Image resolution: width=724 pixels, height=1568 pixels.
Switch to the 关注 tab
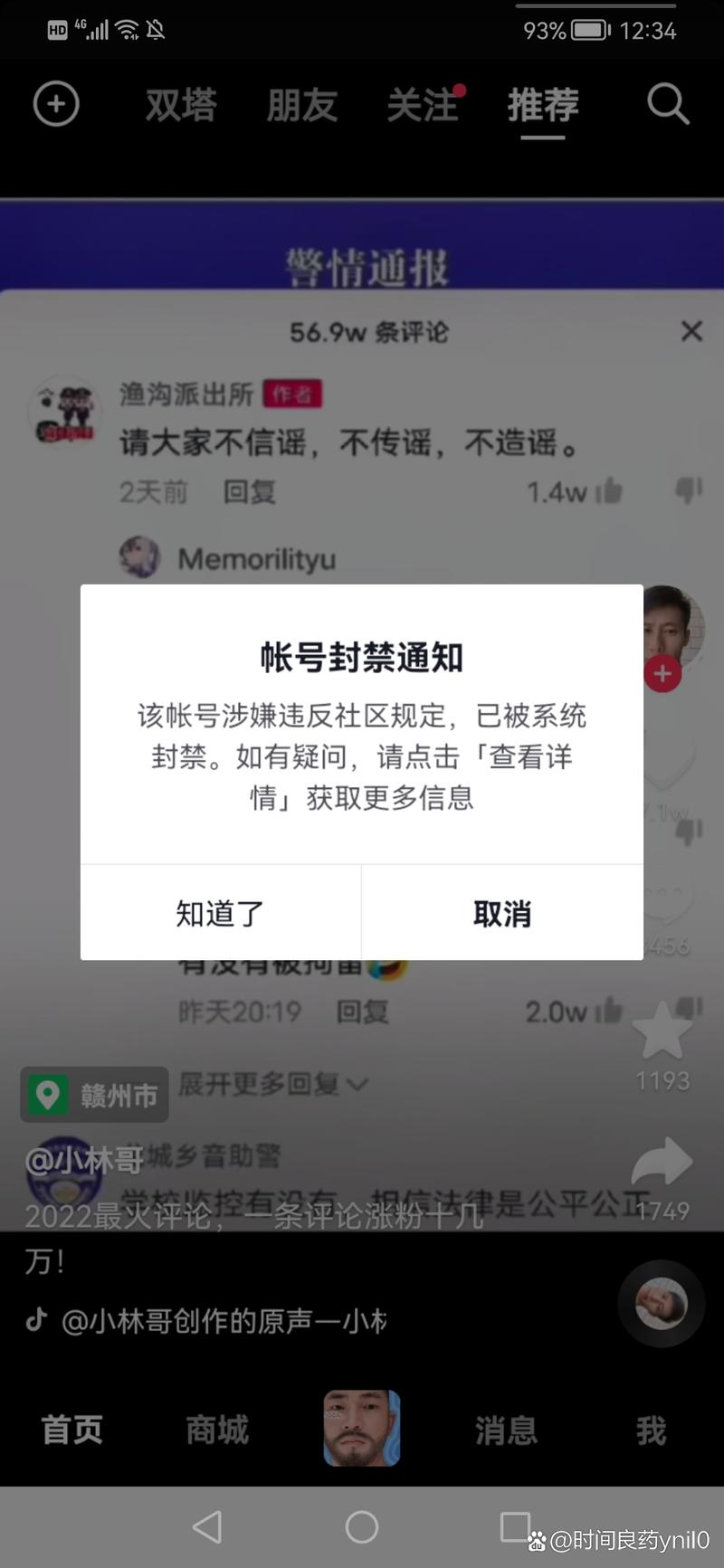pos(422,105)
